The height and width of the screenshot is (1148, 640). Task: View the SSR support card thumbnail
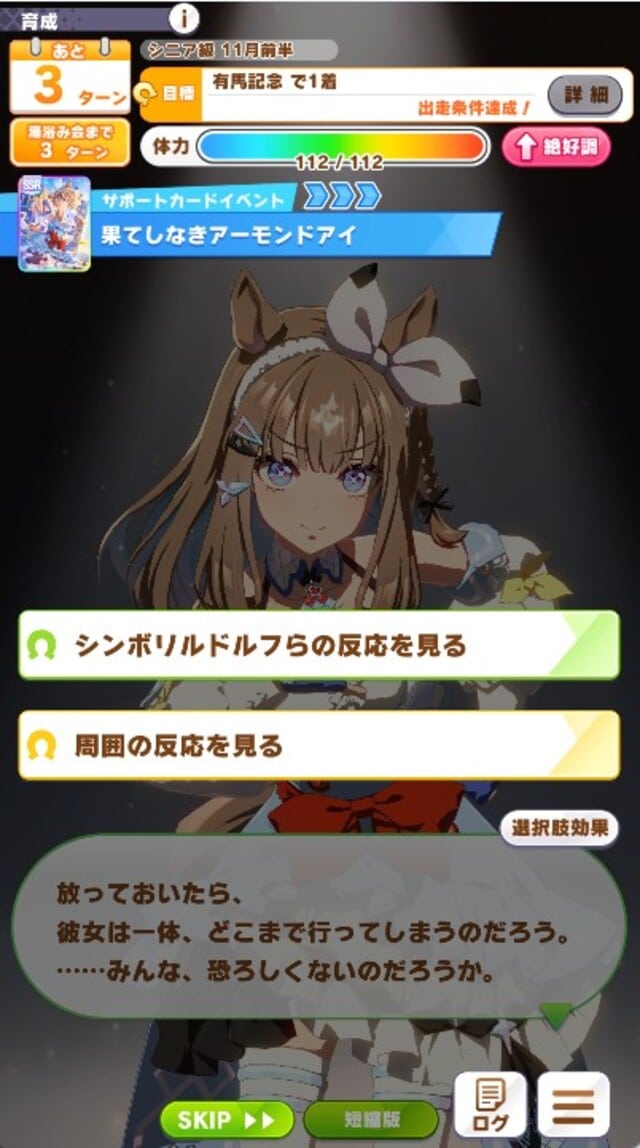(54, 224)
